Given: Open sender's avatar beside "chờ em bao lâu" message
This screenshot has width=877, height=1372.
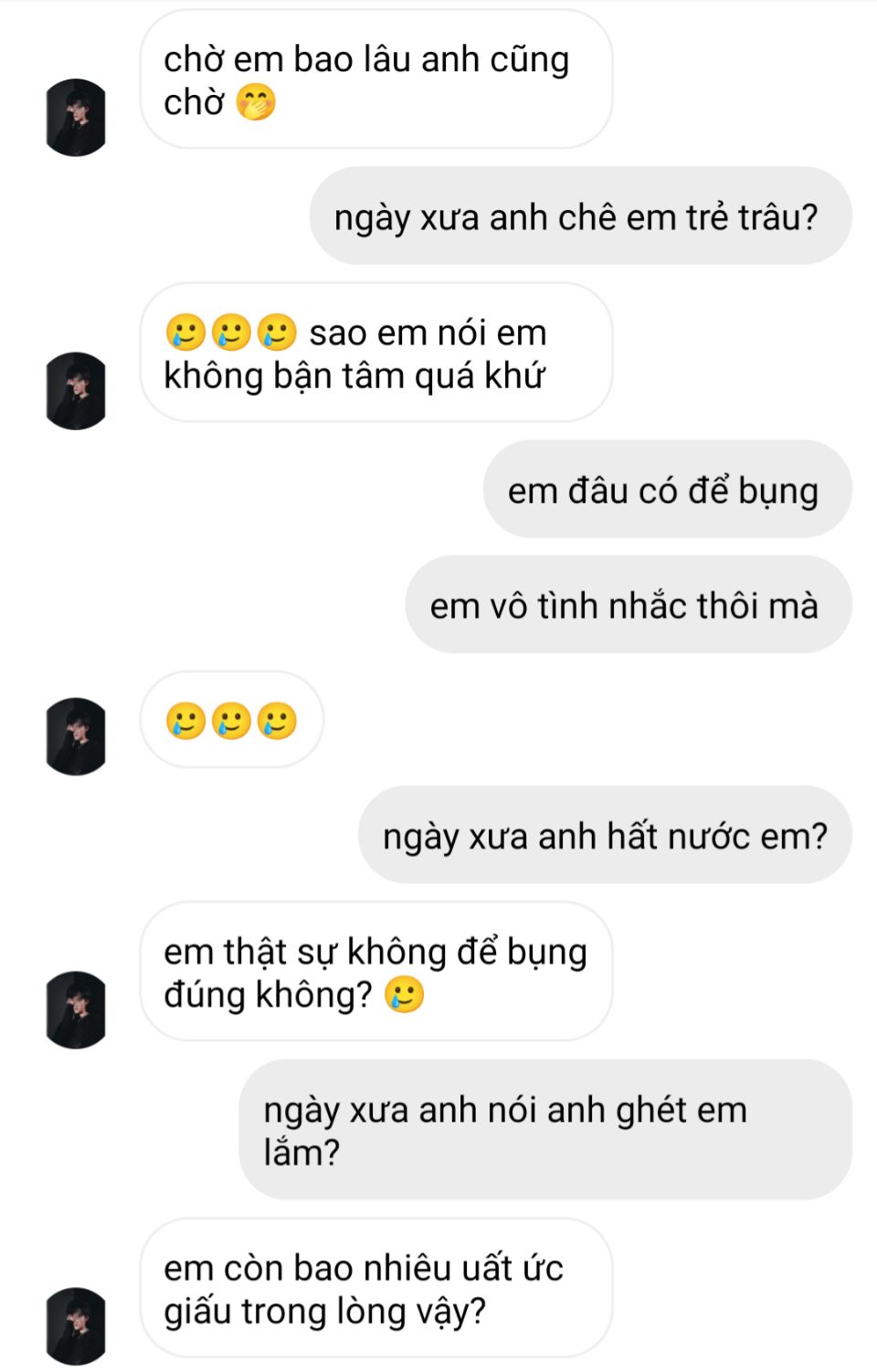Looking at the screenshot, I should [x=76, y=117].
